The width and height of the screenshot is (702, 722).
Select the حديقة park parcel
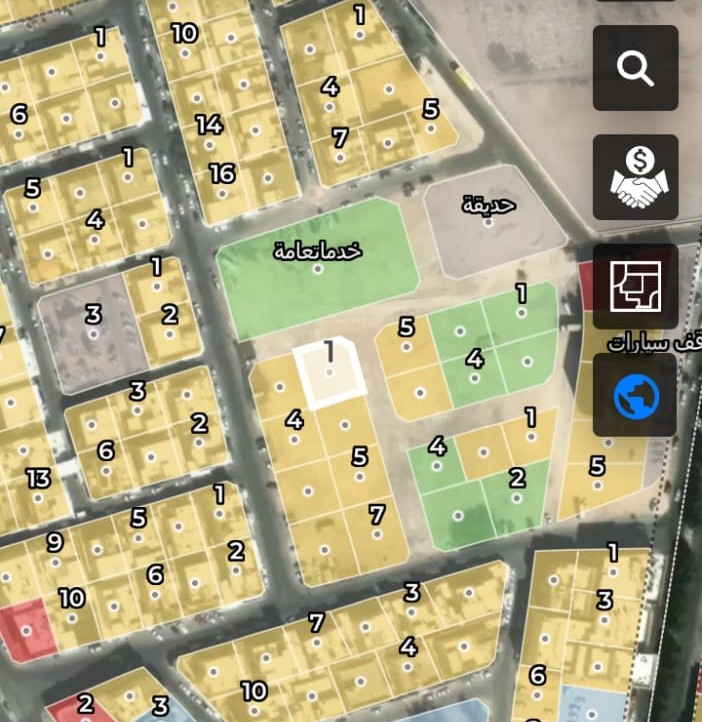point(488,220)
